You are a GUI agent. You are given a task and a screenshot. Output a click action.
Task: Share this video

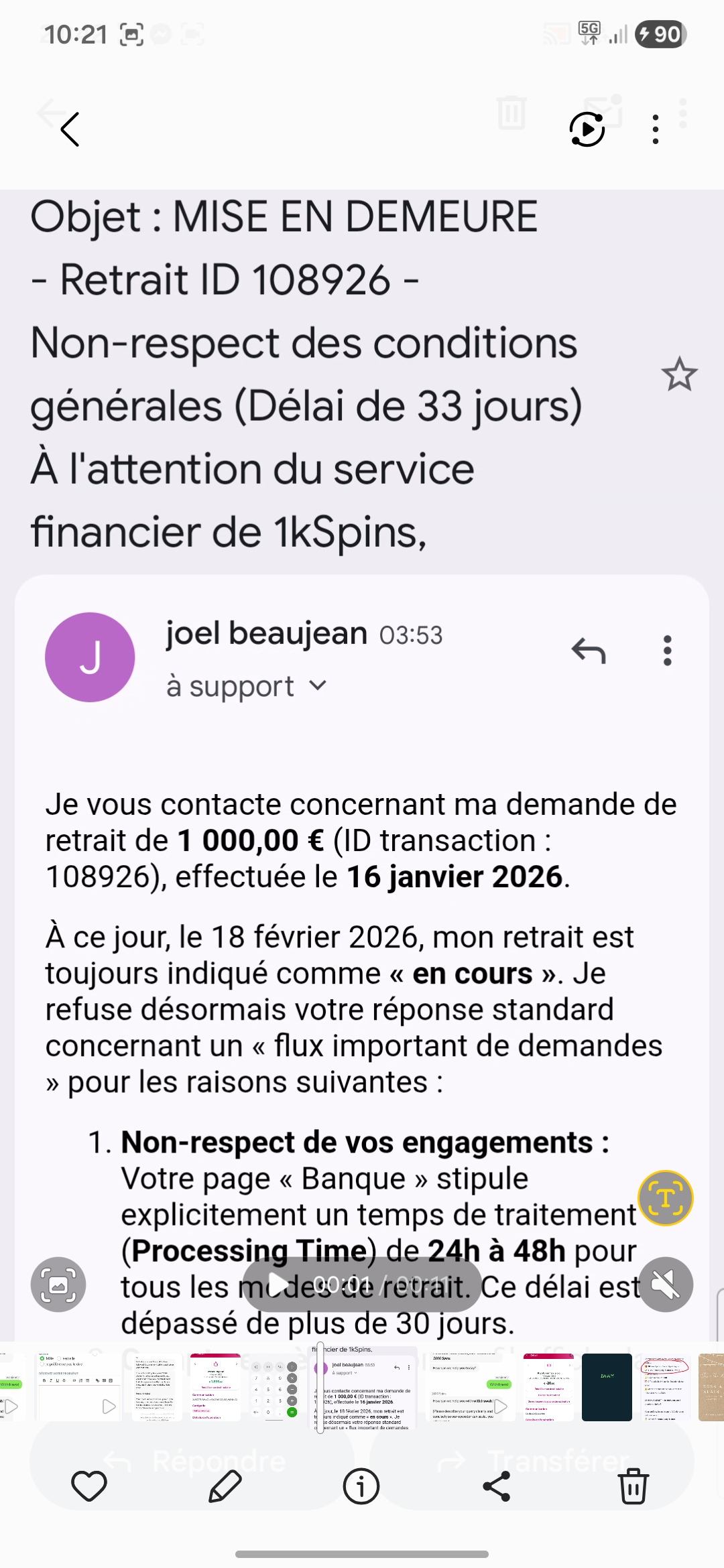[x=497, y=1486]
